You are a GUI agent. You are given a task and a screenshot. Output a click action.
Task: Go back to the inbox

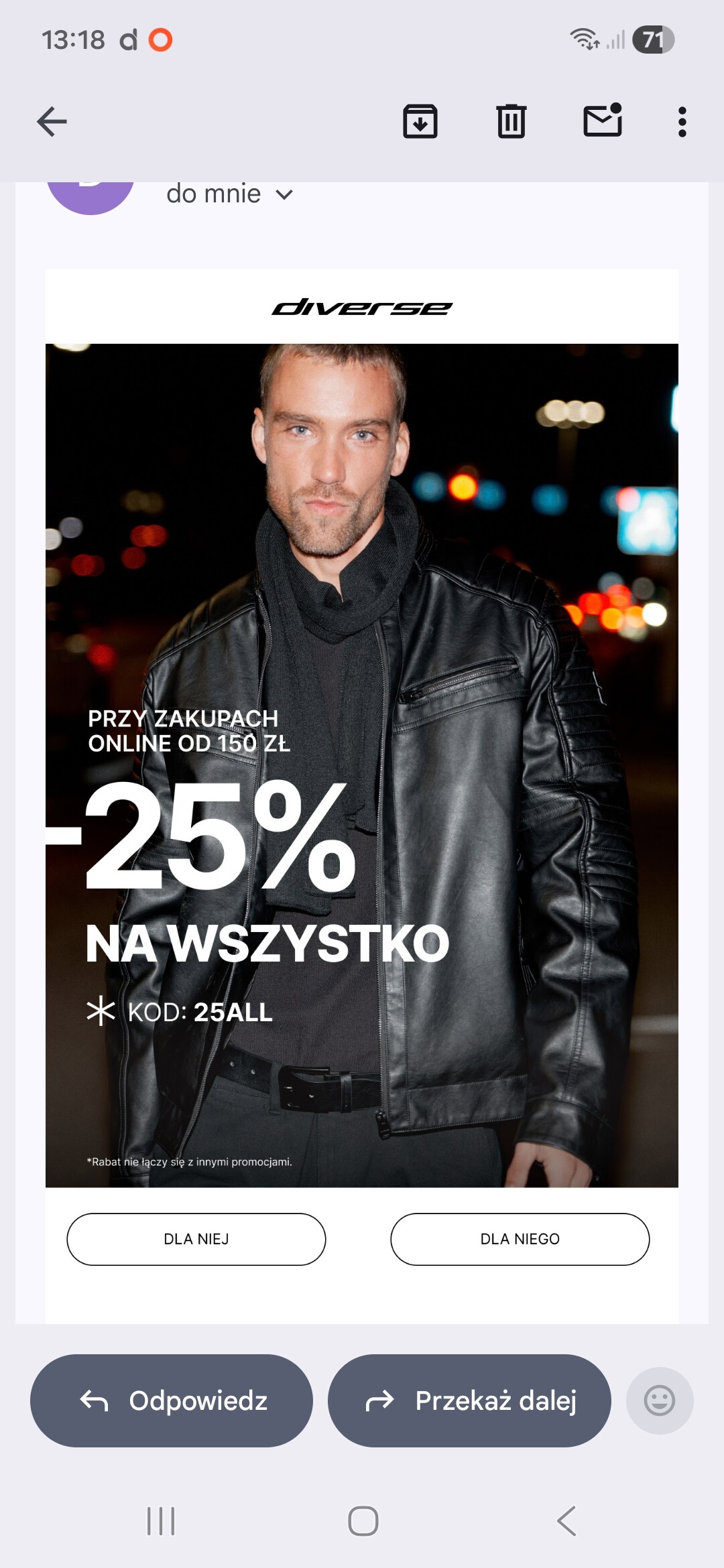(52, 122)
